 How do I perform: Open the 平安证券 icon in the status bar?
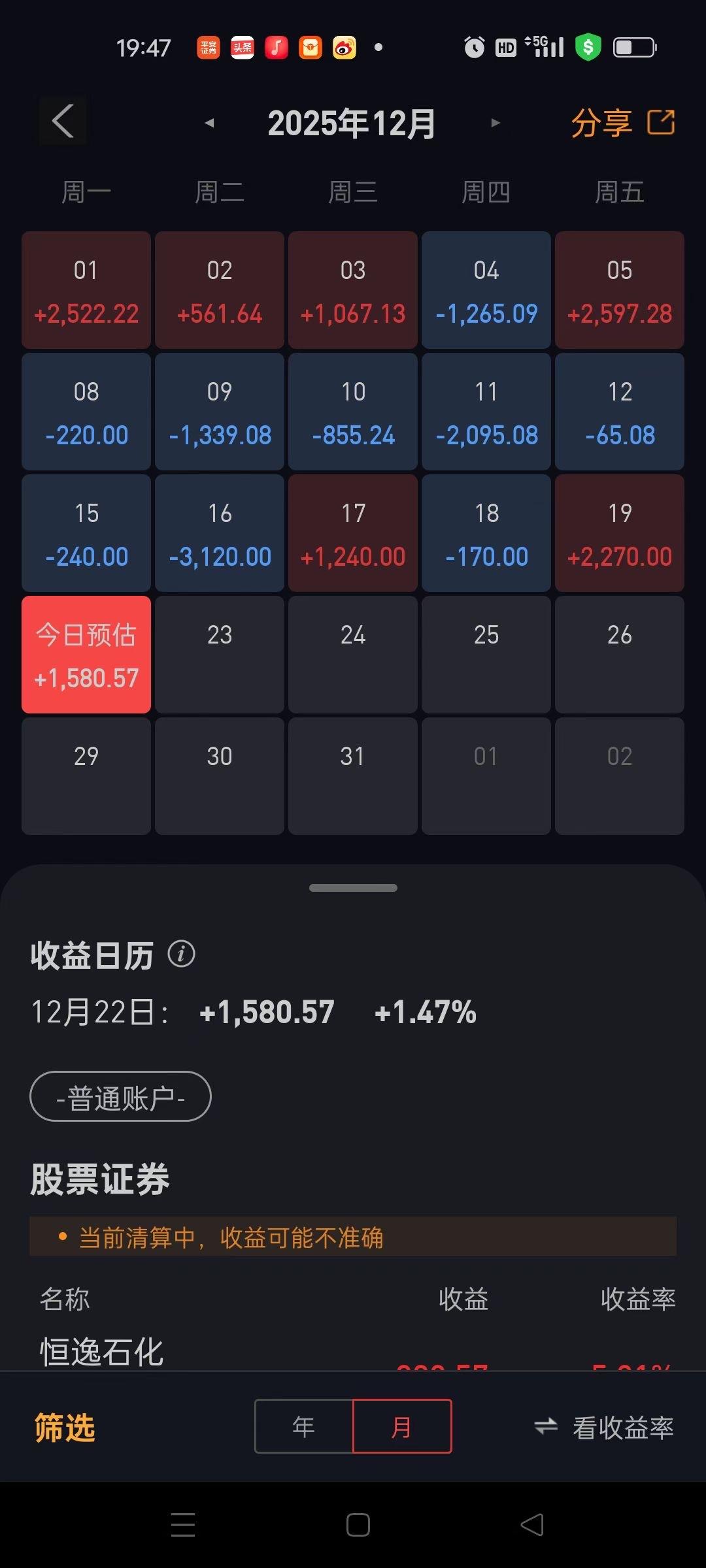(x=208, y=48)
